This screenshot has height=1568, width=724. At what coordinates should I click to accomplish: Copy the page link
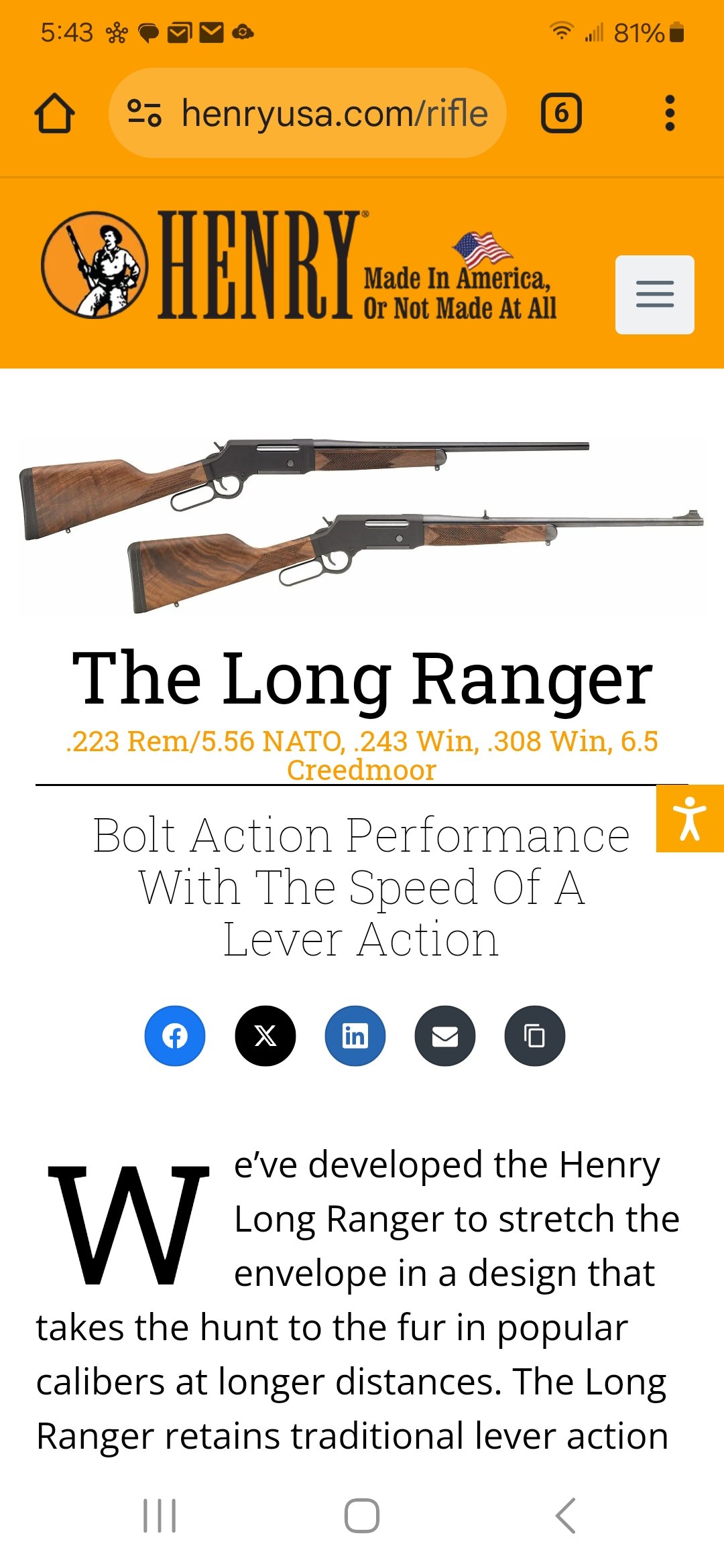(535, 1036)
